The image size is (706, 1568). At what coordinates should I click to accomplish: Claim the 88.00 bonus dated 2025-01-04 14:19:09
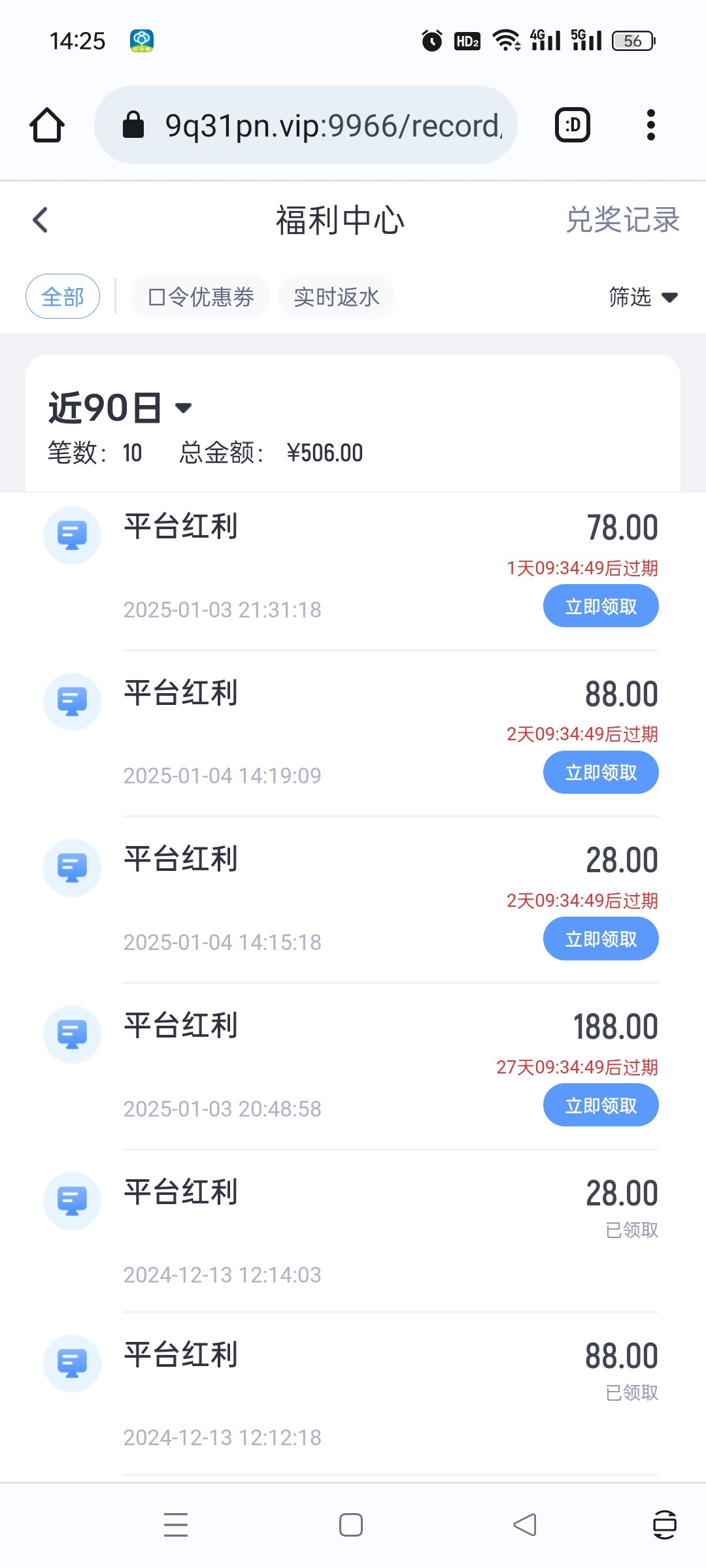click(601, 772)
